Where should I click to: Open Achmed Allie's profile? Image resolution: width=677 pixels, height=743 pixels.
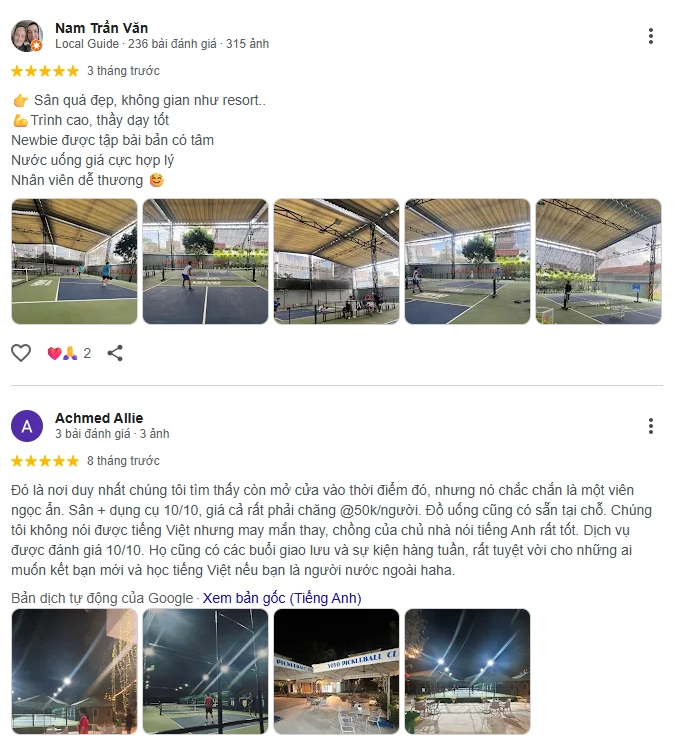click(x=99, y=417)
